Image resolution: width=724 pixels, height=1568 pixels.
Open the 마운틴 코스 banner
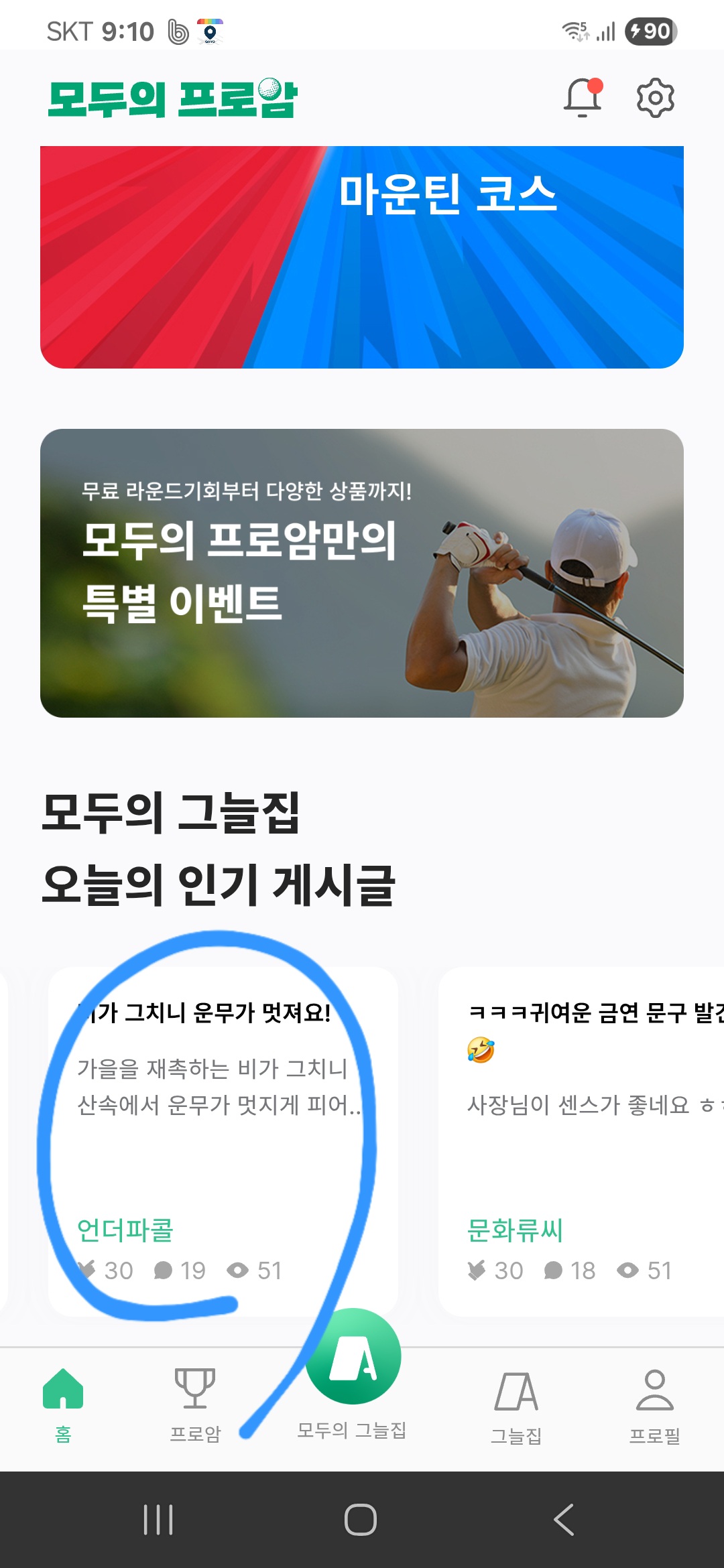pyautogui.click(x=362, y=257)
